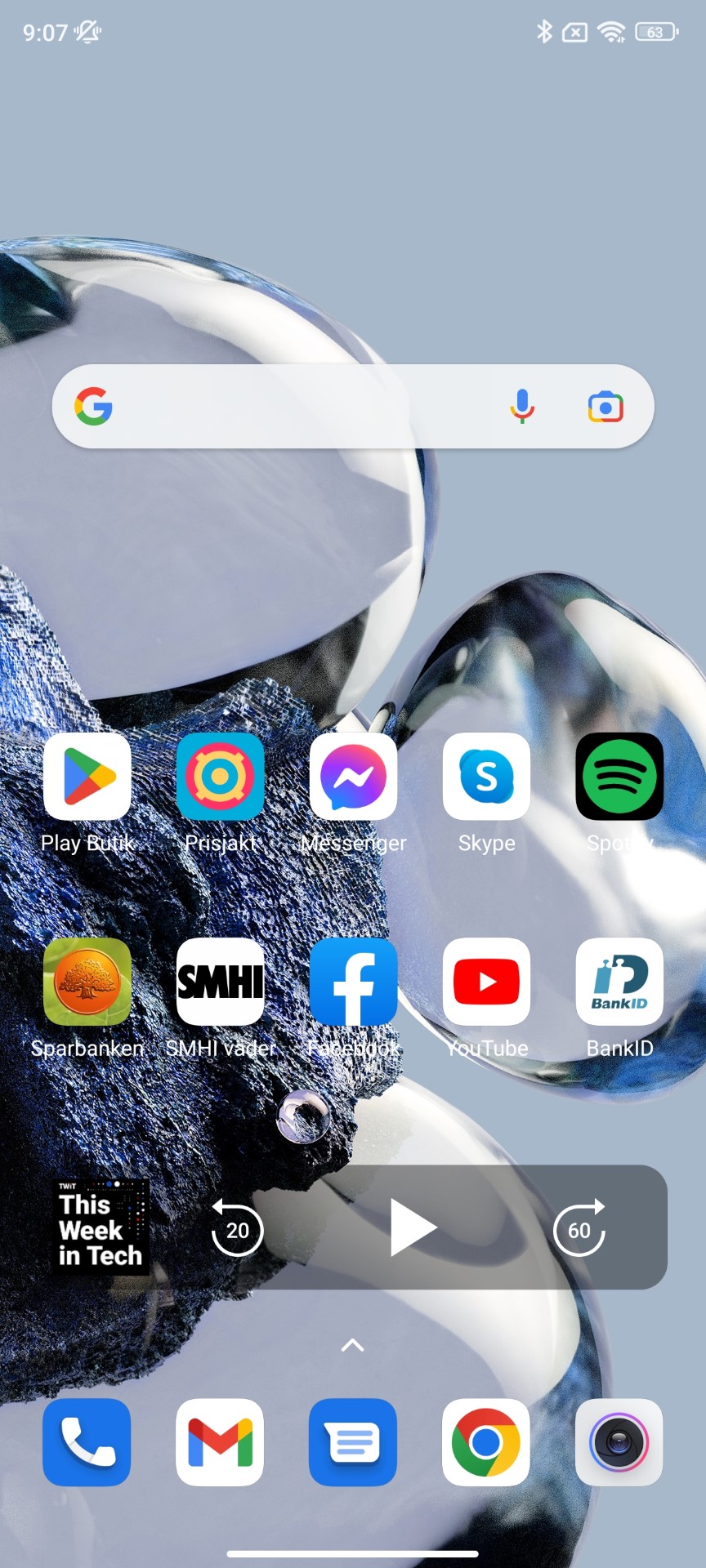Open This Week in Tech podcast artwork
This screenshot has height=1568, width=706.
(101, 1227)
